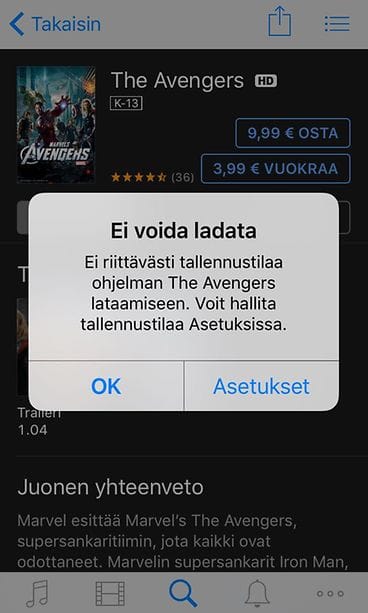Switch to the Movies film tab
This screenshot has height=613, width=368.
click(110, 593)
